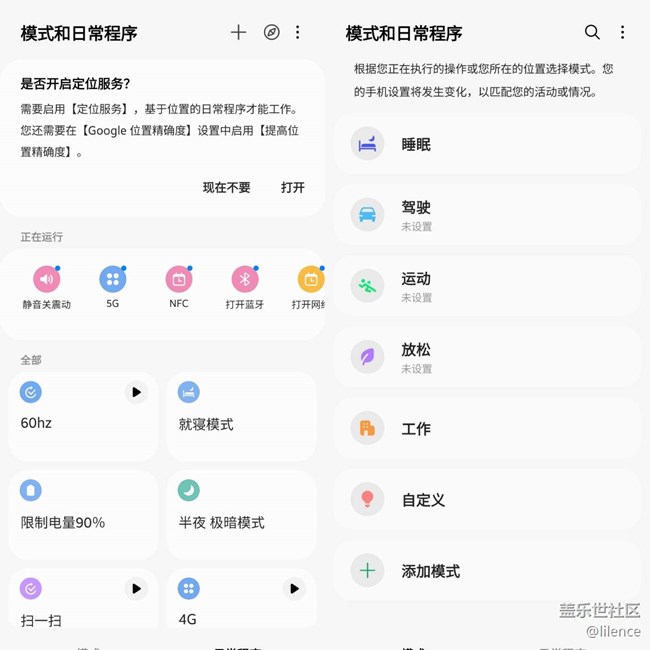This screenshot has height=650, width=650.
Task: Dismiss the location prompt with 现在不要
Action: pos(226,187)
